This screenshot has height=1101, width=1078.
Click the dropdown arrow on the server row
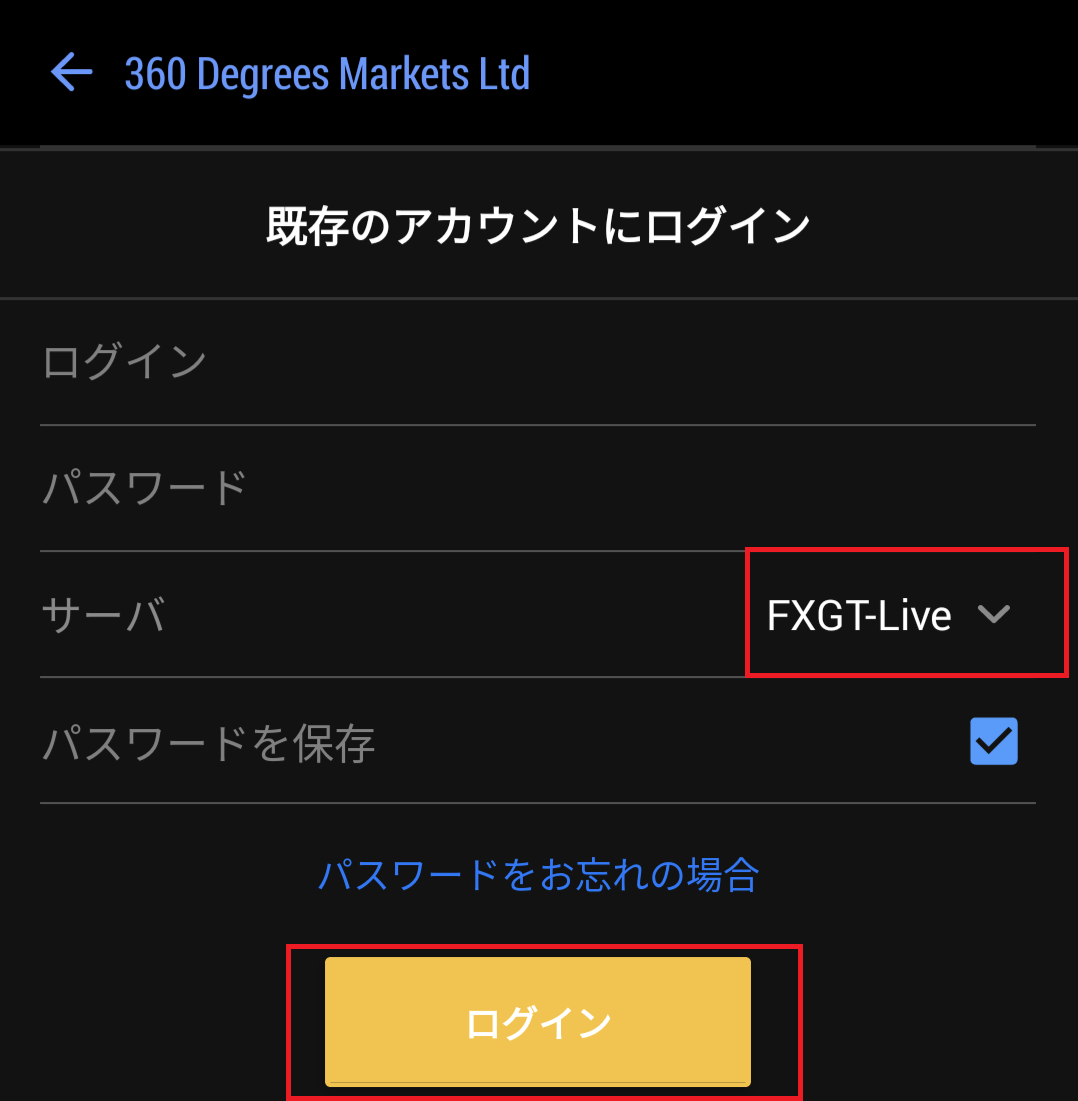click(995, 615)
